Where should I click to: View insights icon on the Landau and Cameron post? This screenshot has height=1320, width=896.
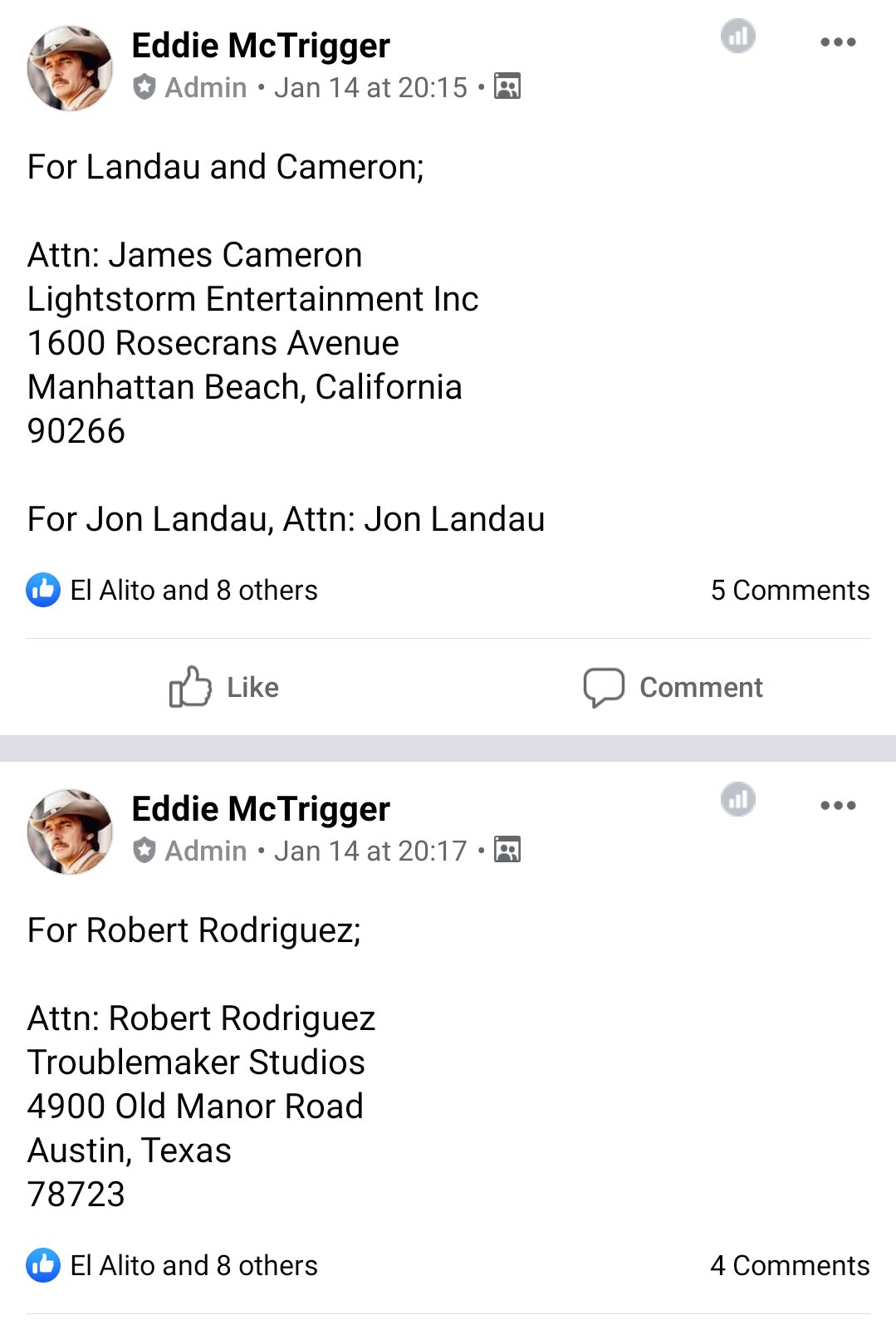737,37
